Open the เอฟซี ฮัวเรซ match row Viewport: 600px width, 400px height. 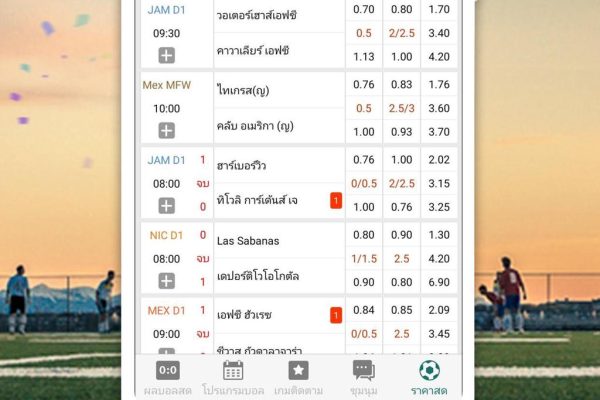pos(243,315)
